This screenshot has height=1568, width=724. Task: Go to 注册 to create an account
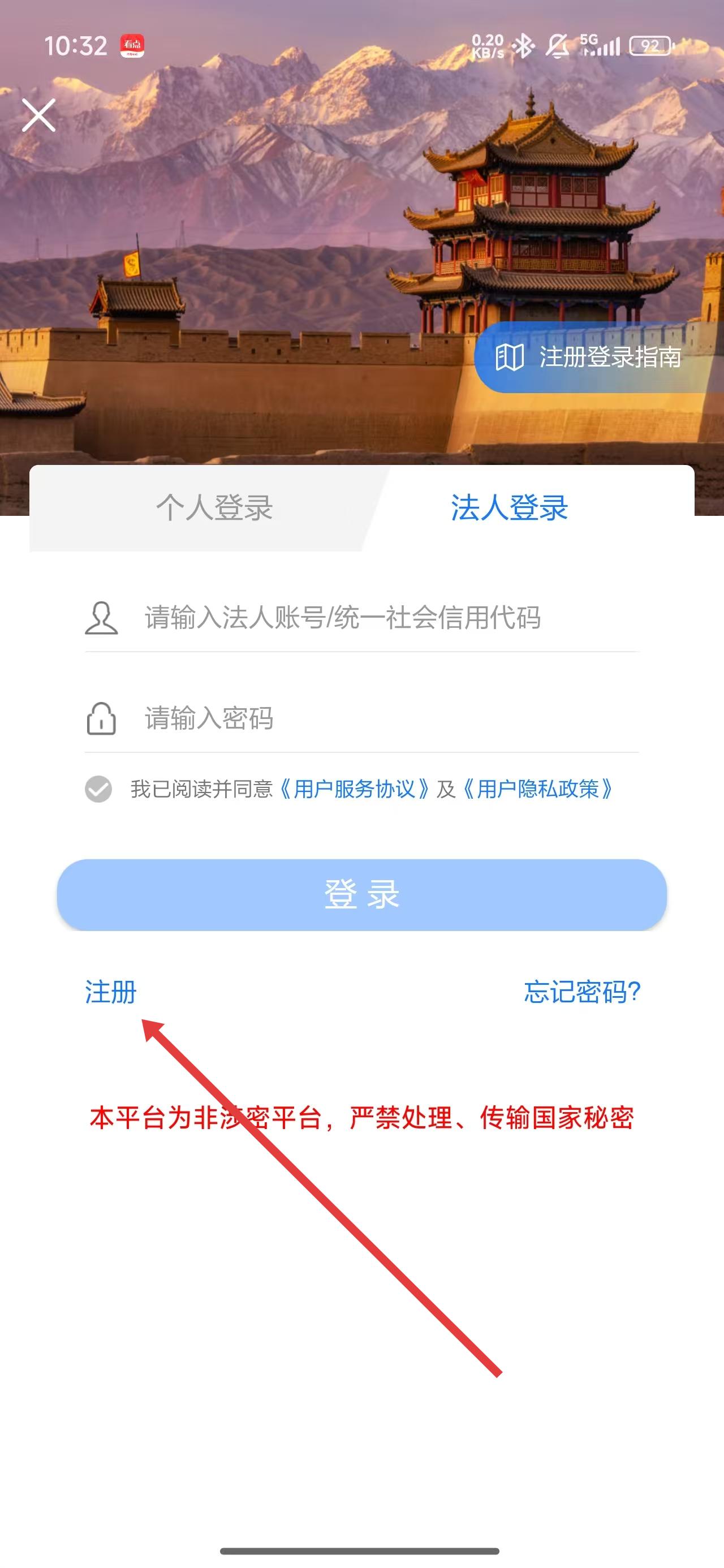click(x=111, y=992)
